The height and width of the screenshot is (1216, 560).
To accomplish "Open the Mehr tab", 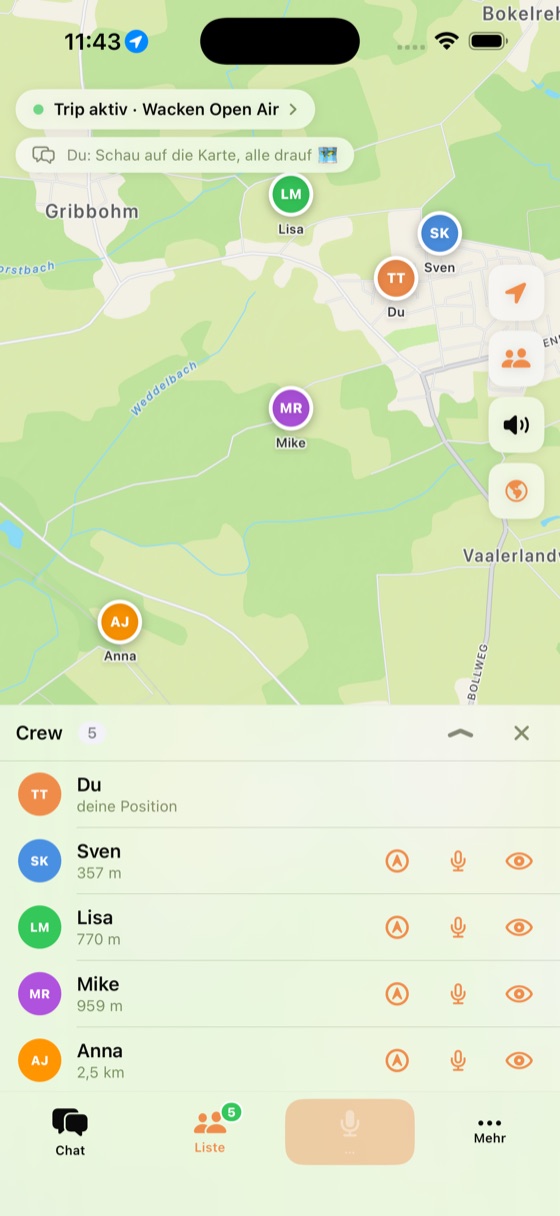I will pyautogui.click(x=490, y=1132).
